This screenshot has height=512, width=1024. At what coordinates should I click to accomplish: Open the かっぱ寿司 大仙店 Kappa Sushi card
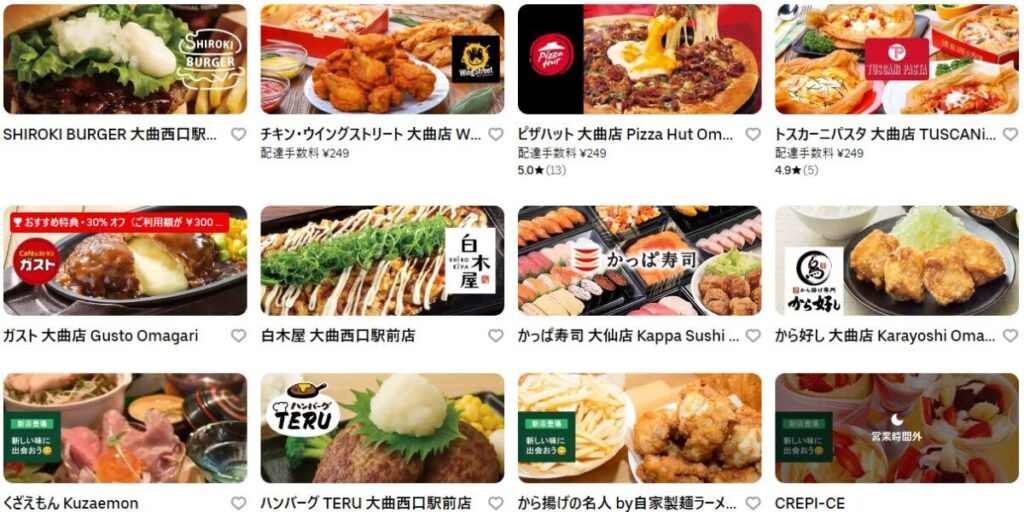click(639, 262)
